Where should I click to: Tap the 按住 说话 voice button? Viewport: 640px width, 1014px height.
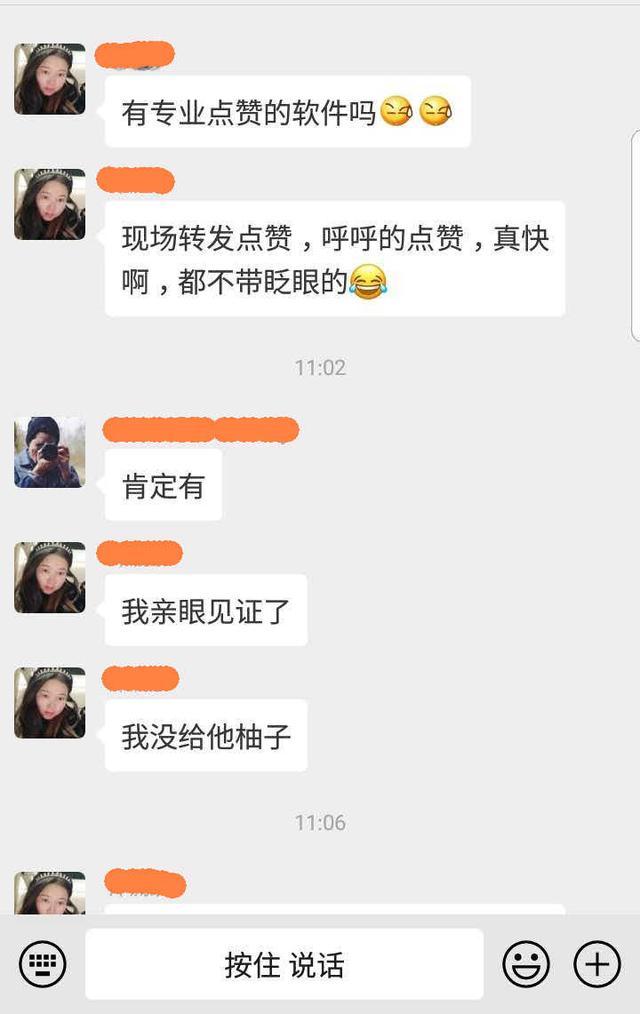pyautogui.click(x=284, y=965)
